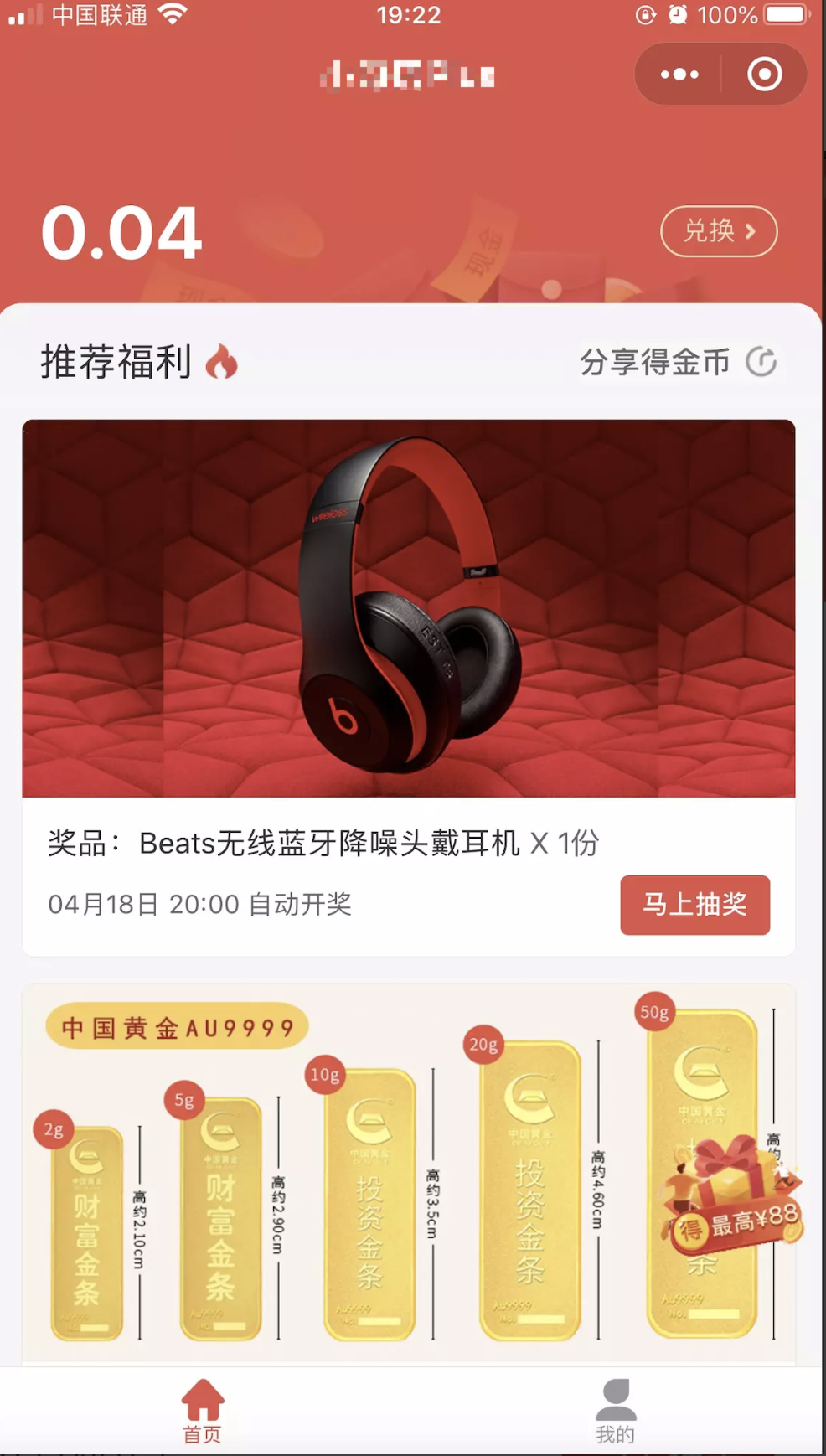The width and height of the screenshot is (826, 1456).
Task: Open the Beats headphones prize card
Action: [x=409, y=609]
